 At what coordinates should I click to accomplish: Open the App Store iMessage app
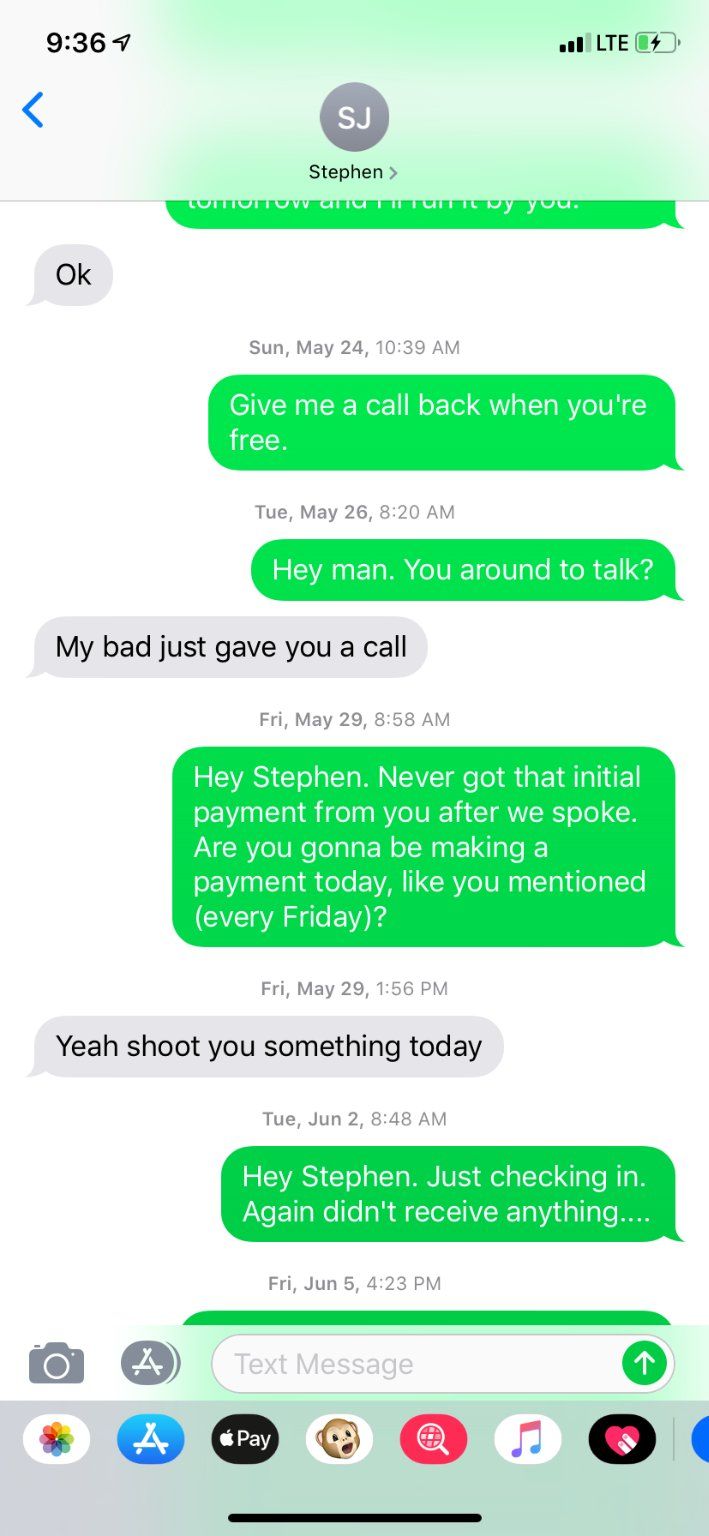[151, 1440]
